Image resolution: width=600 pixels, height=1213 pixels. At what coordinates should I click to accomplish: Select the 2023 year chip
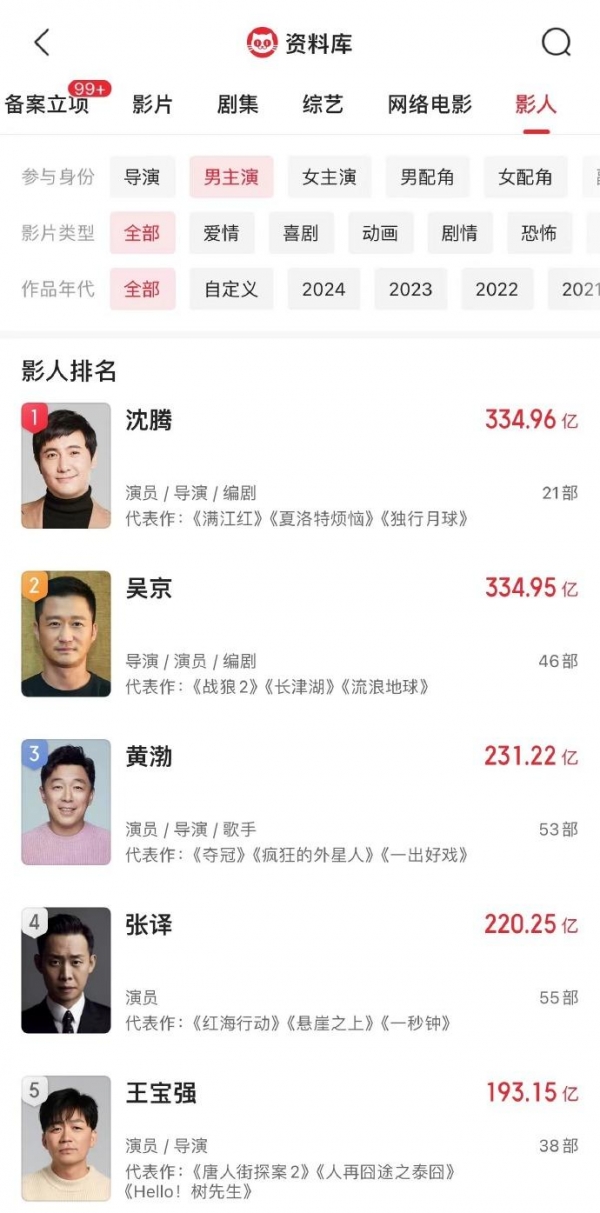click(410, 289)
